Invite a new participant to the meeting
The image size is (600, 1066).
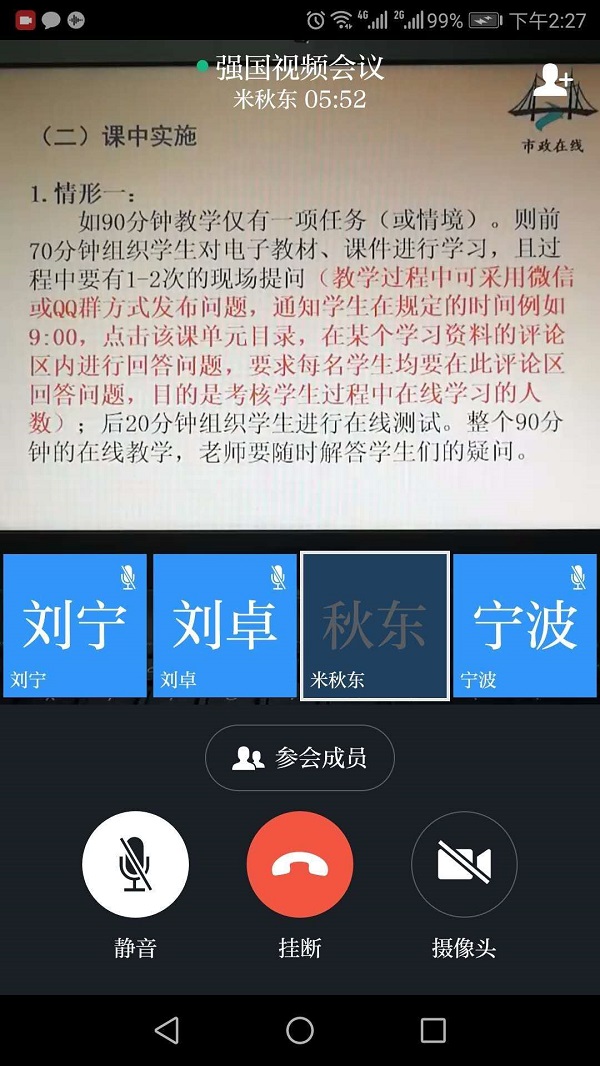(x=552, y=80)
